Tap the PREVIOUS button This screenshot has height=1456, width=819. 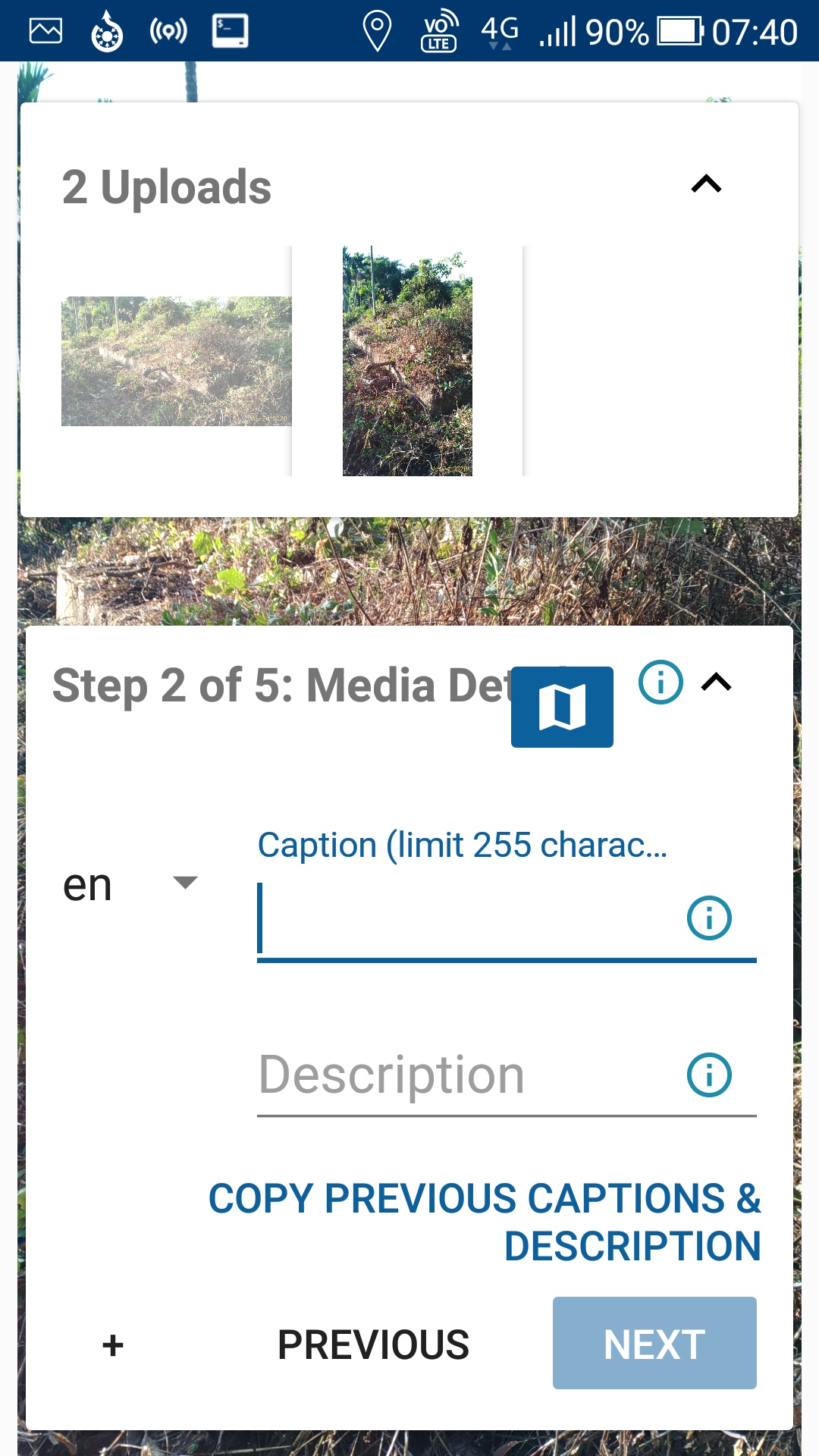click(373, 1344)
